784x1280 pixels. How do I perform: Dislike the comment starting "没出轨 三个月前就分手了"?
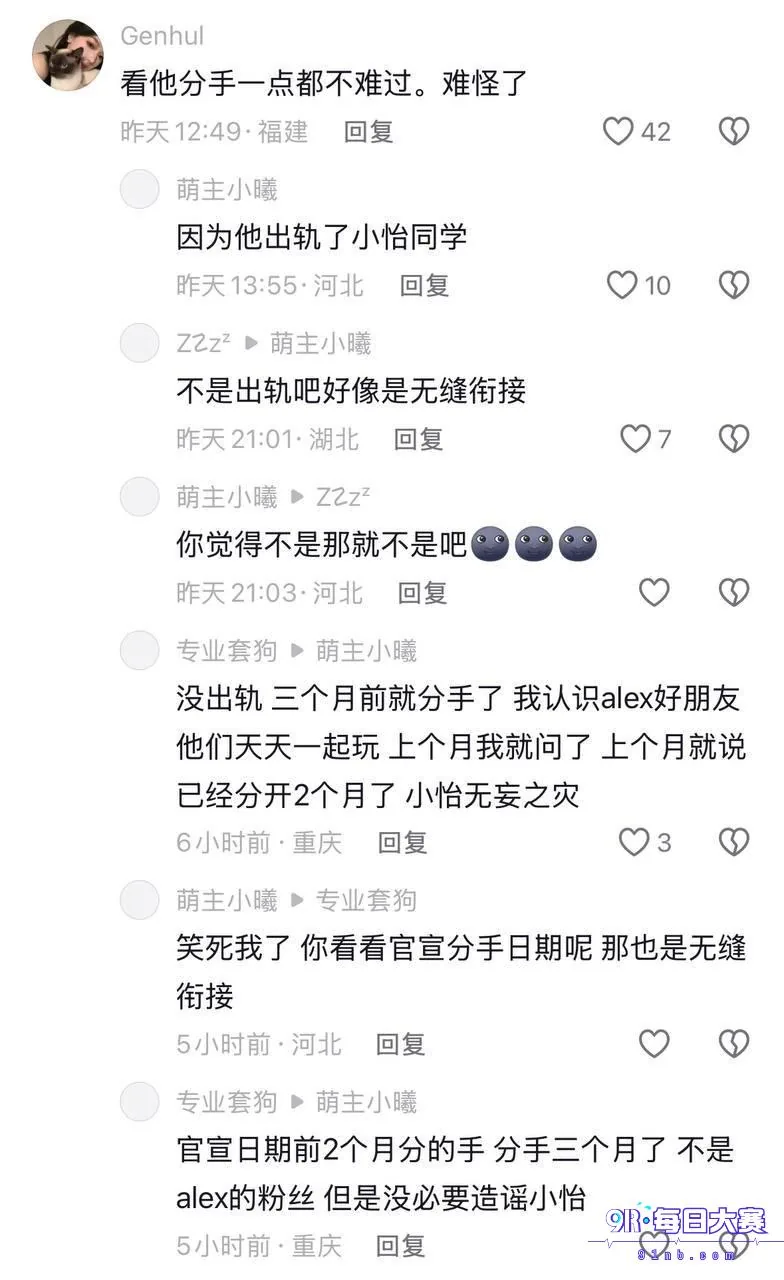(734, 842)
